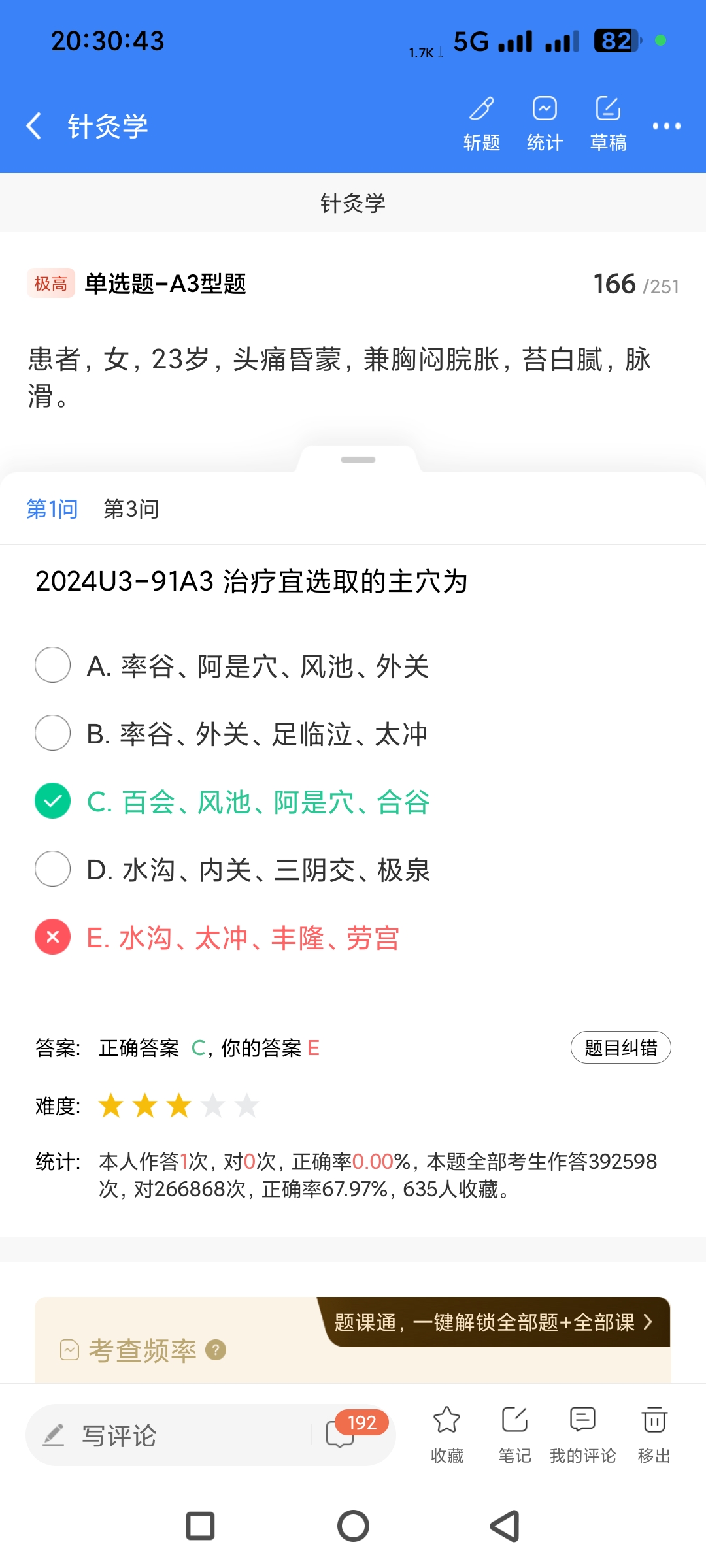The width and height of the screenshot is (706, 1568).
Task: Open 我的评论
Action: (582, 1434)
